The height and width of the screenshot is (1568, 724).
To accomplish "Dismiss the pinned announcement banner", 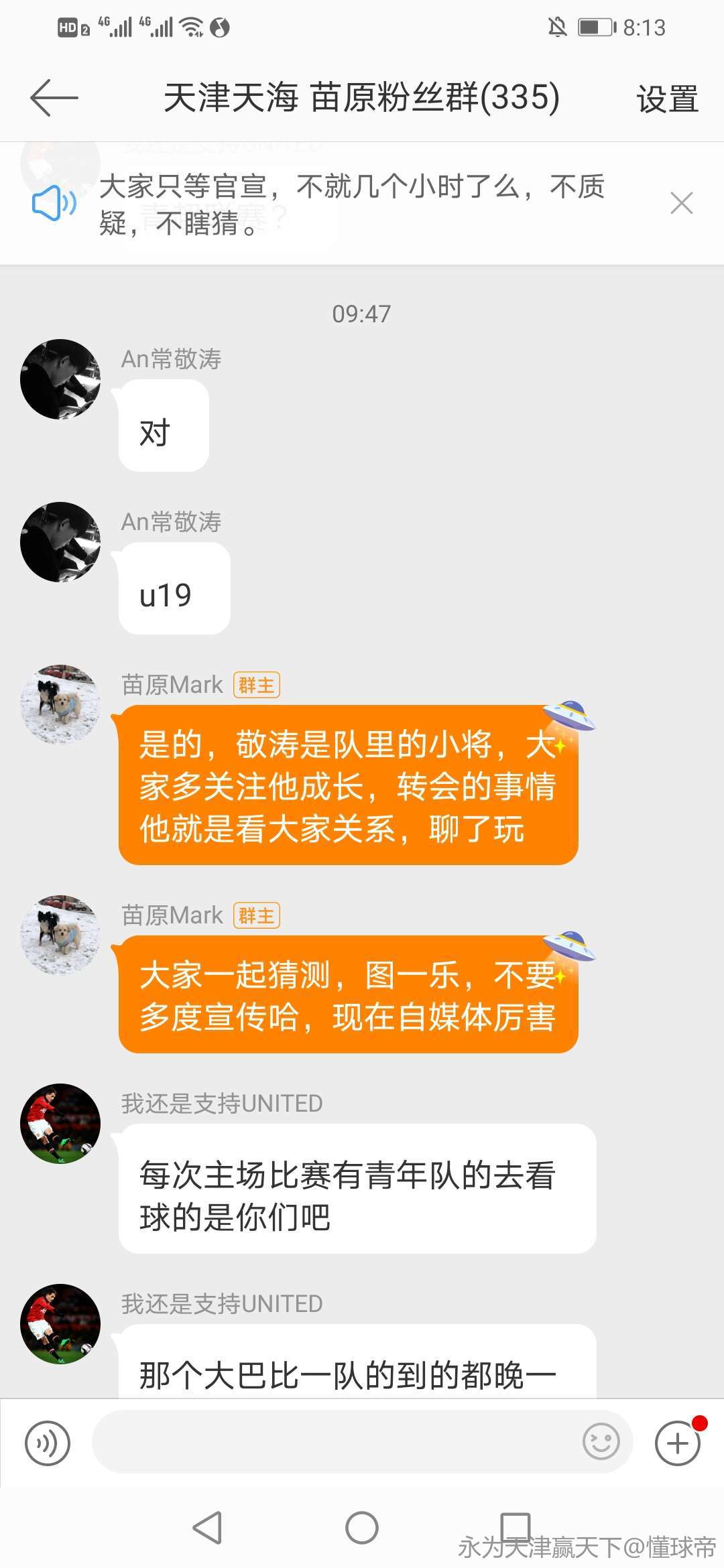I will point(681,203).
